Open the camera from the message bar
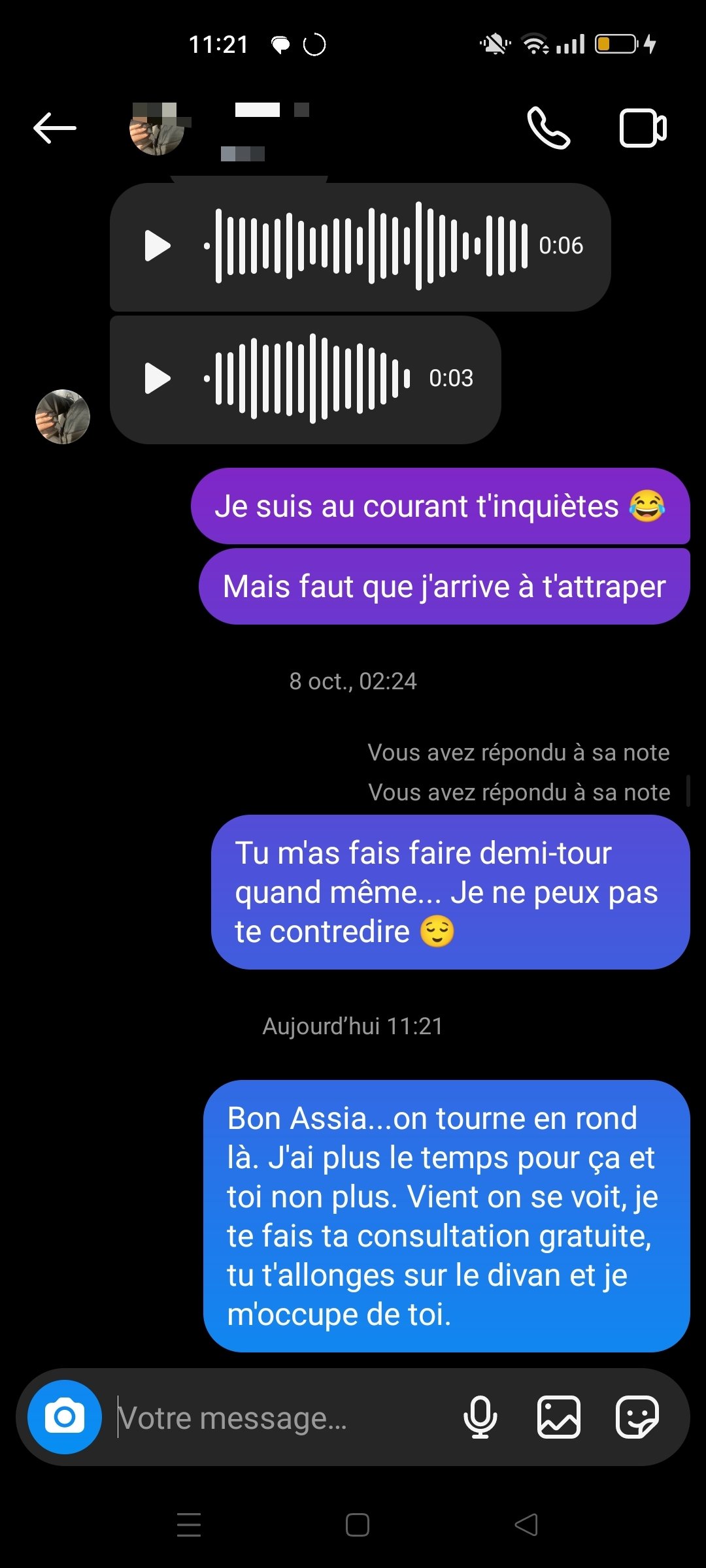This screenshot has height=1568, width=706. coord(64,1417)
